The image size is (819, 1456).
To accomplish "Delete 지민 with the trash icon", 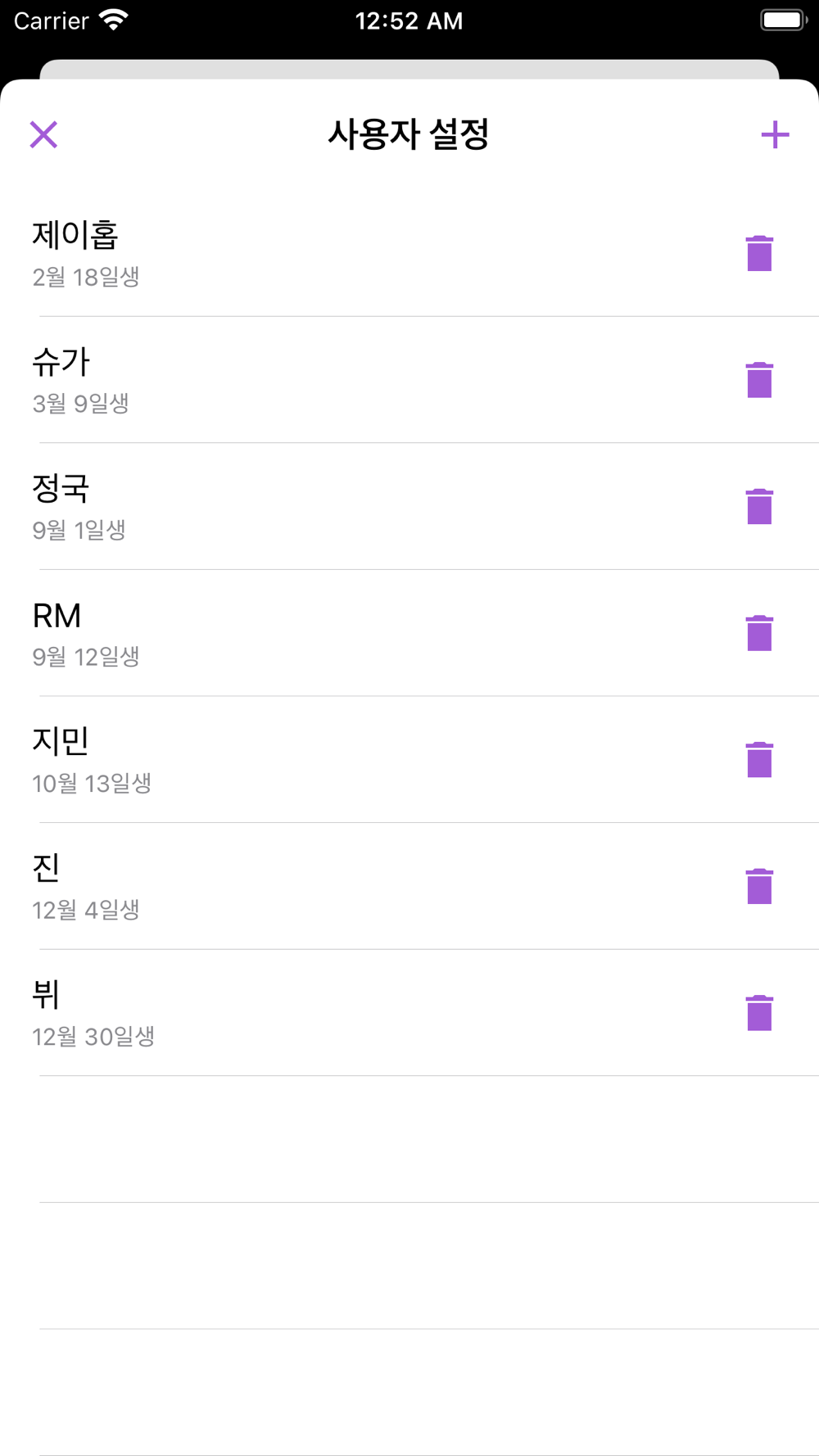I will (759, 759).
